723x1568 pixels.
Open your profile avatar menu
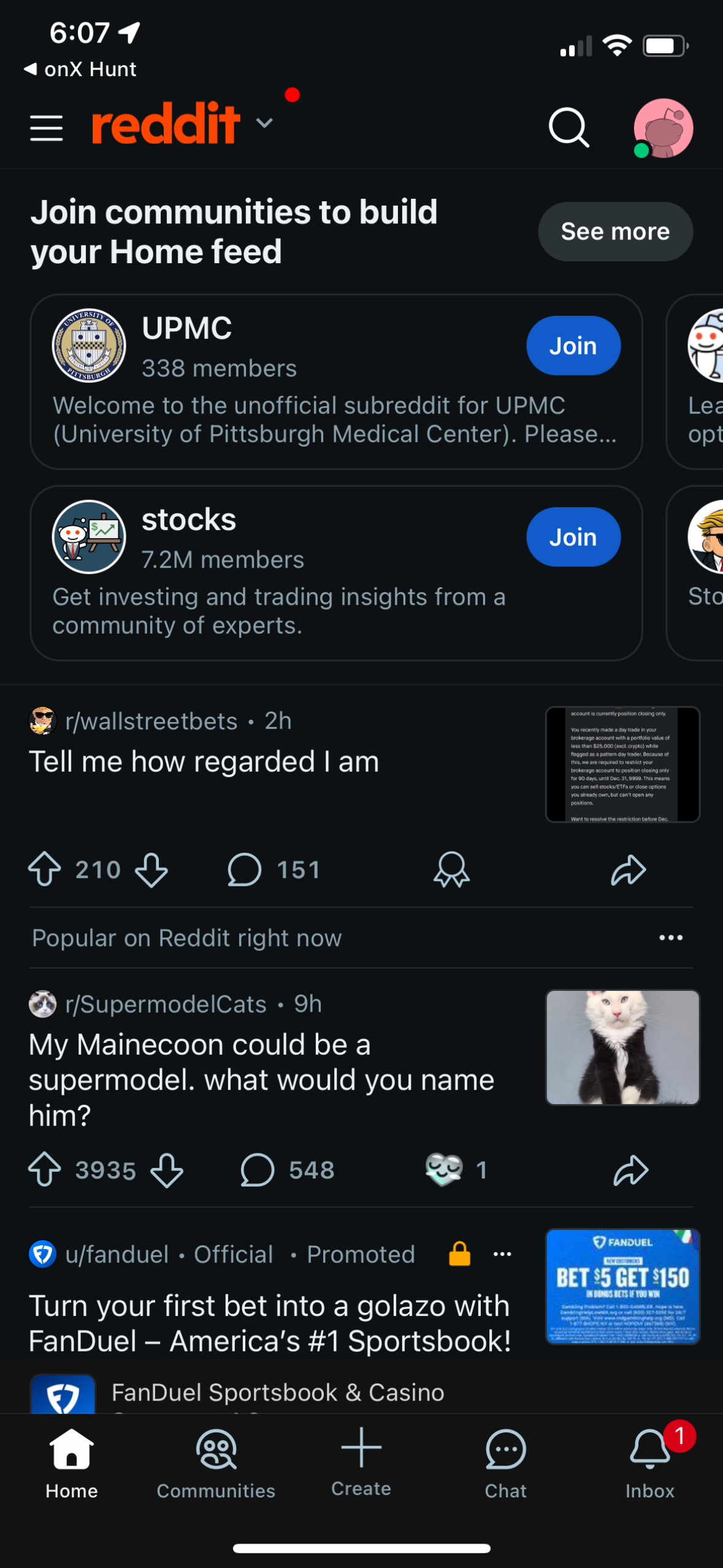tap(666, 127)
